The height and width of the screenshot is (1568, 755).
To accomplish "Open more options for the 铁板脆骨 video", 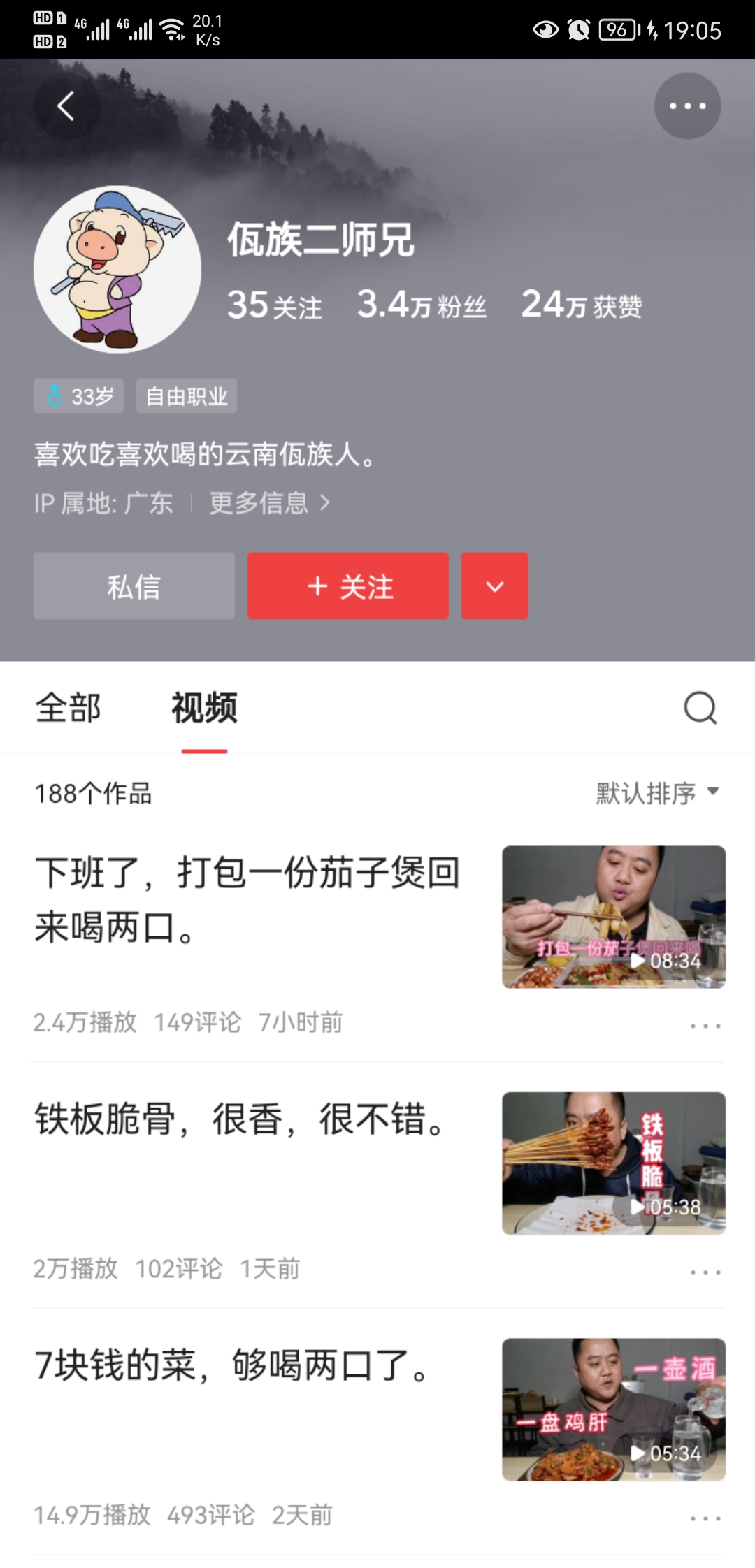I will pos(705,1272).
